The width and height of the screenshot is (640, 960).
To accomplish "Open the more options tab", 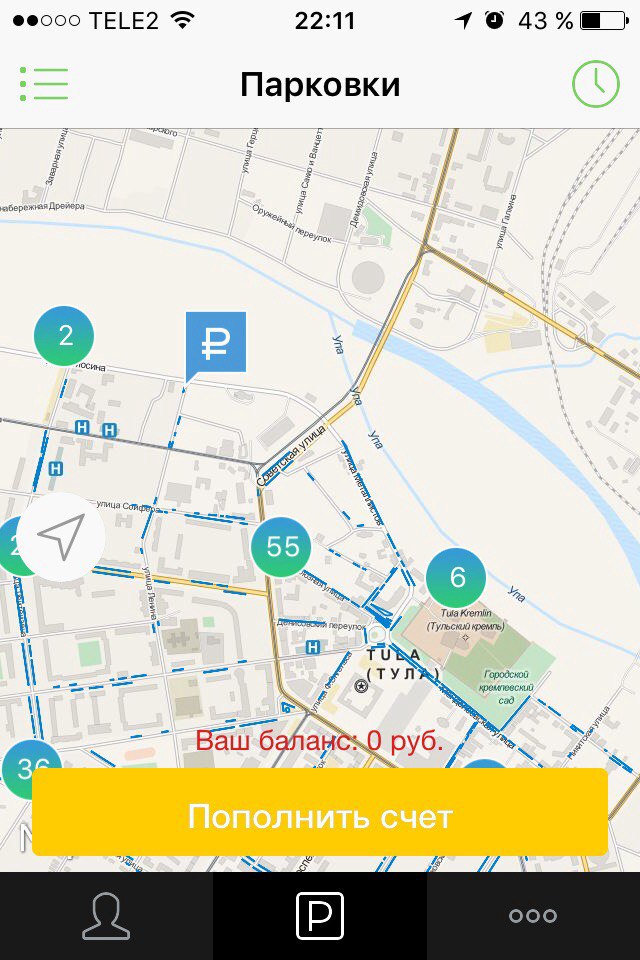I will point(532,916).
